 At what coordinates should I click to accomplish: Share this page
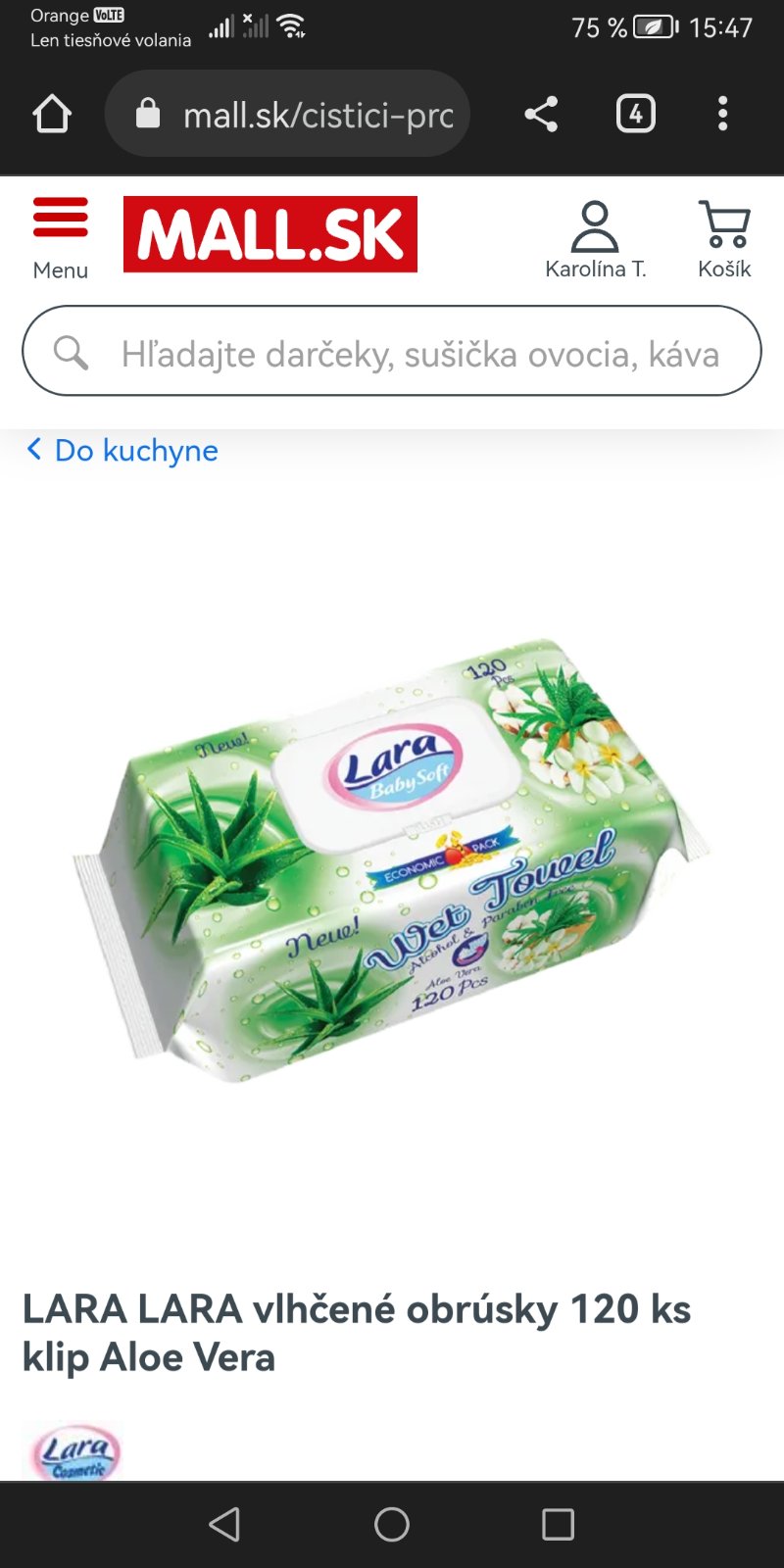tap(541, 114)
